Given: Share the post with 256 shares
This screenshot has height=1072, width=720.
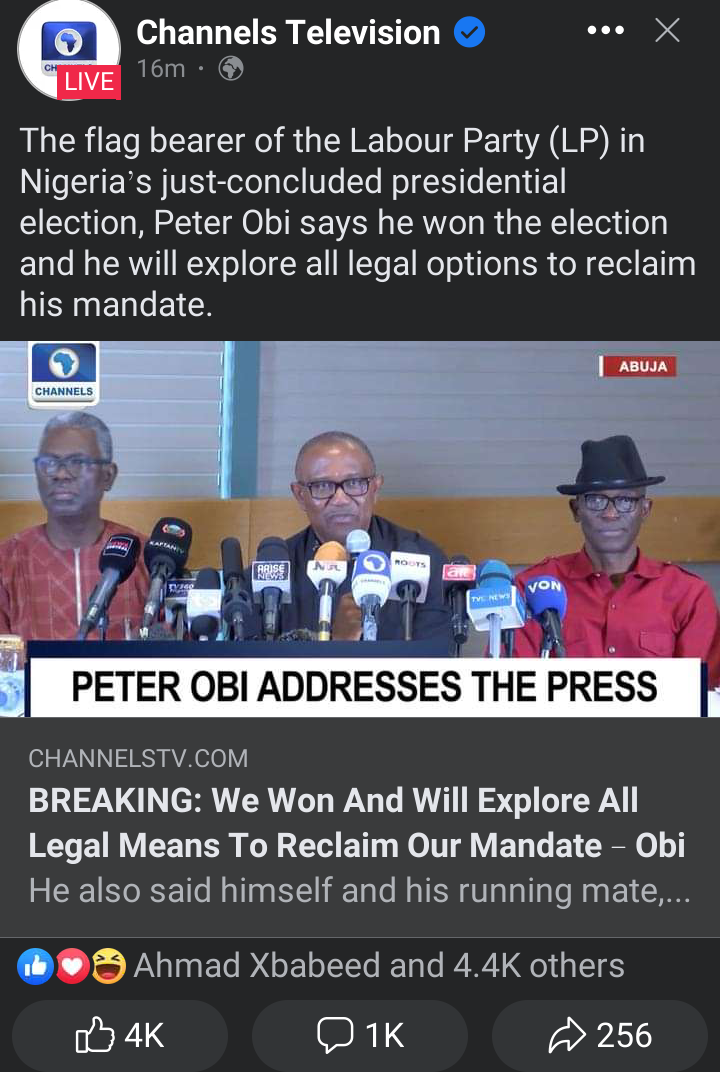Looking at the screenshot, I should pyautogui.click(x=600, y=1036).
